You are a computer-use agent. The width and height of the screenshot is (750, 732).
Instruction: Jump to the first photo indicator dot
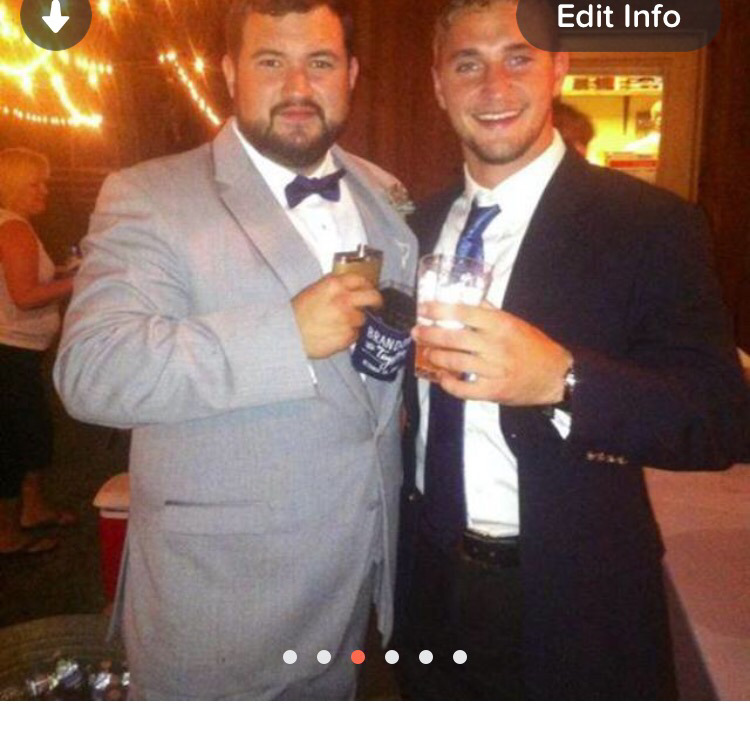[x=290, y=657]
